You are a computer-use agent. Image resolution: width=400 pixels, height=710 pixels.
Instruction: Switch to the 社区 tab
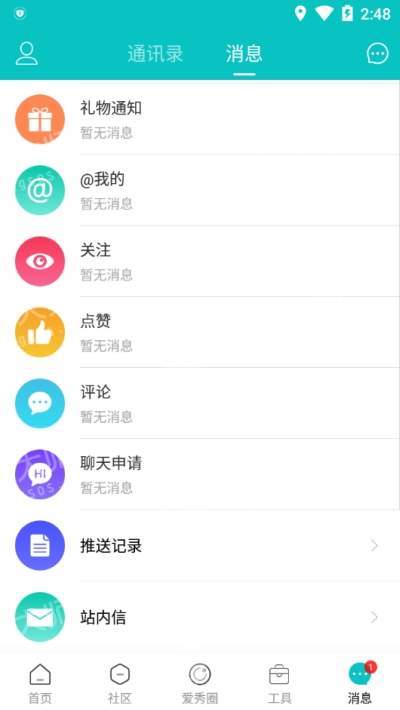120,684
